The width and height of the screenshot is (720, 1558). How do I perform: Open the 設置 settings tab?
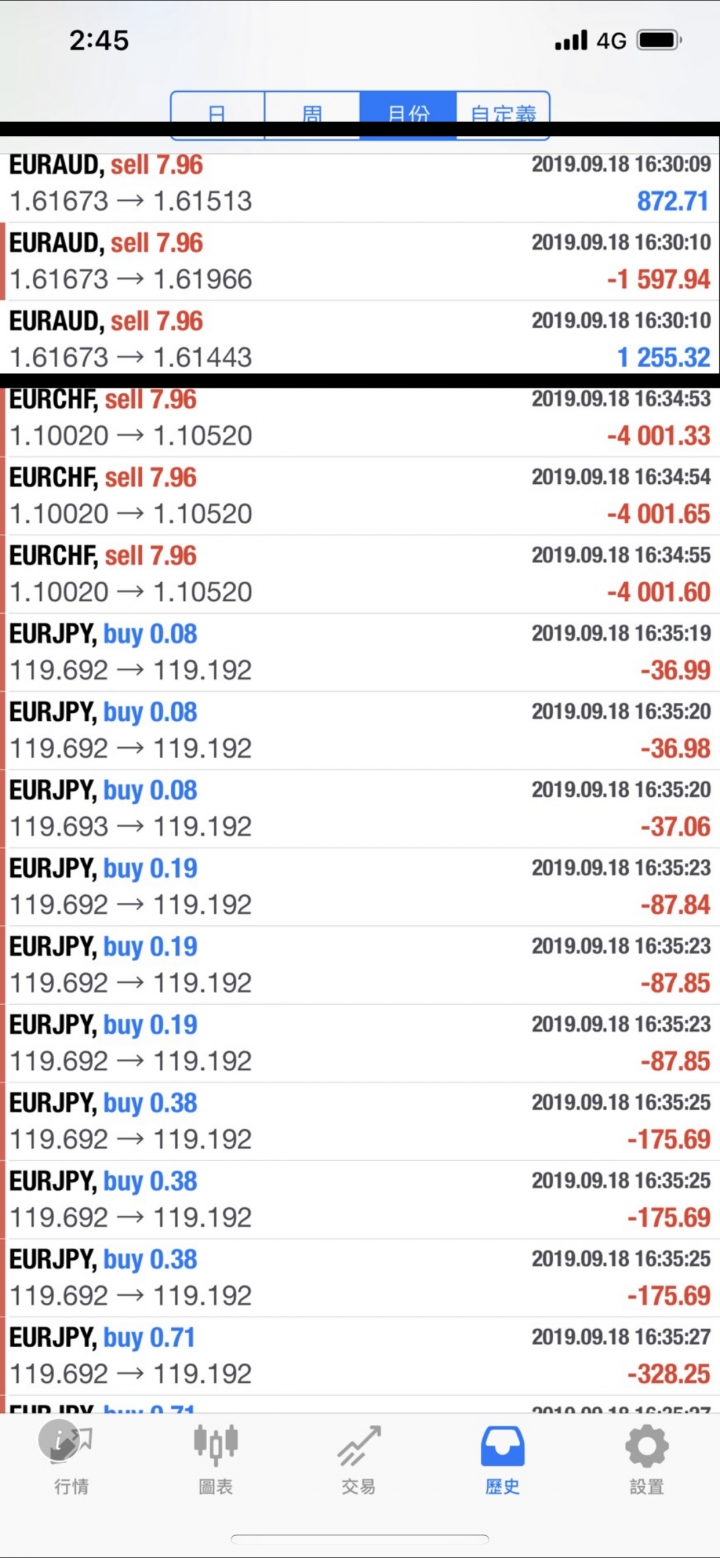[x=647, y=1460]
